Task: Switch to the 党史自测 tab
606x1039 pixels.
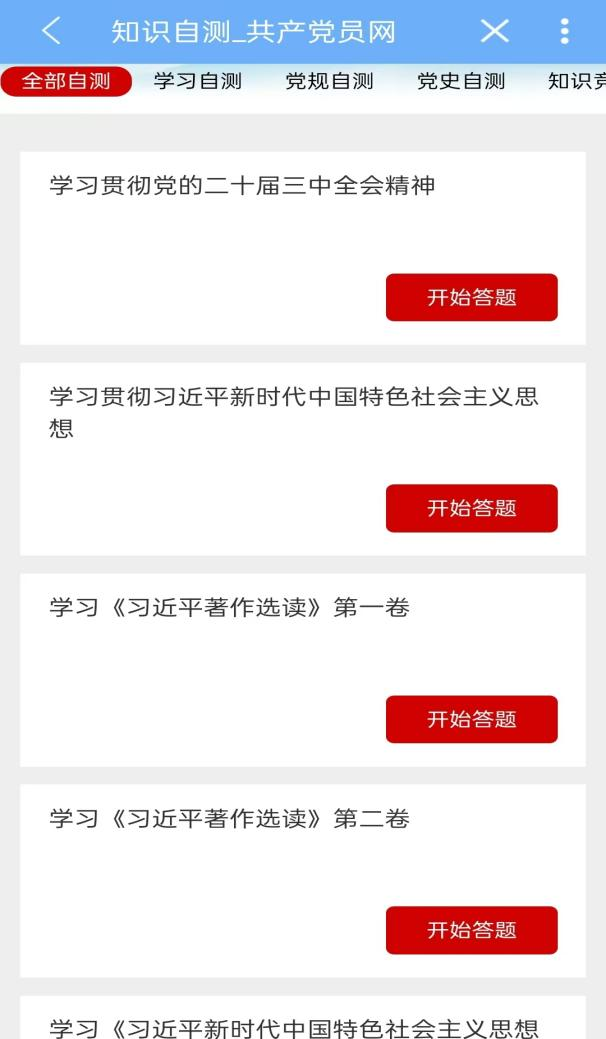Action: coord(461,82)
